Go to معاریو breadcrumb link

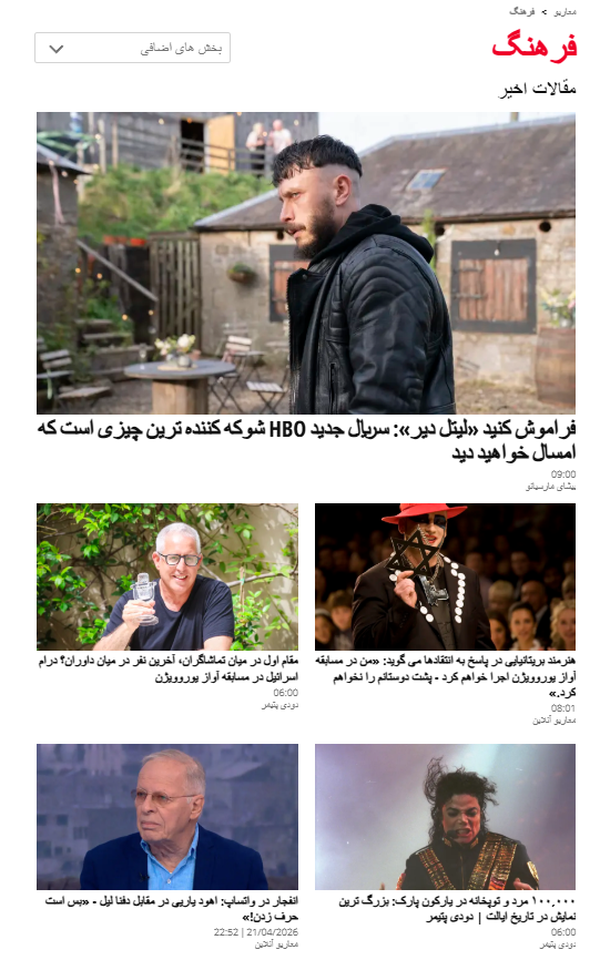pos(565,12)
